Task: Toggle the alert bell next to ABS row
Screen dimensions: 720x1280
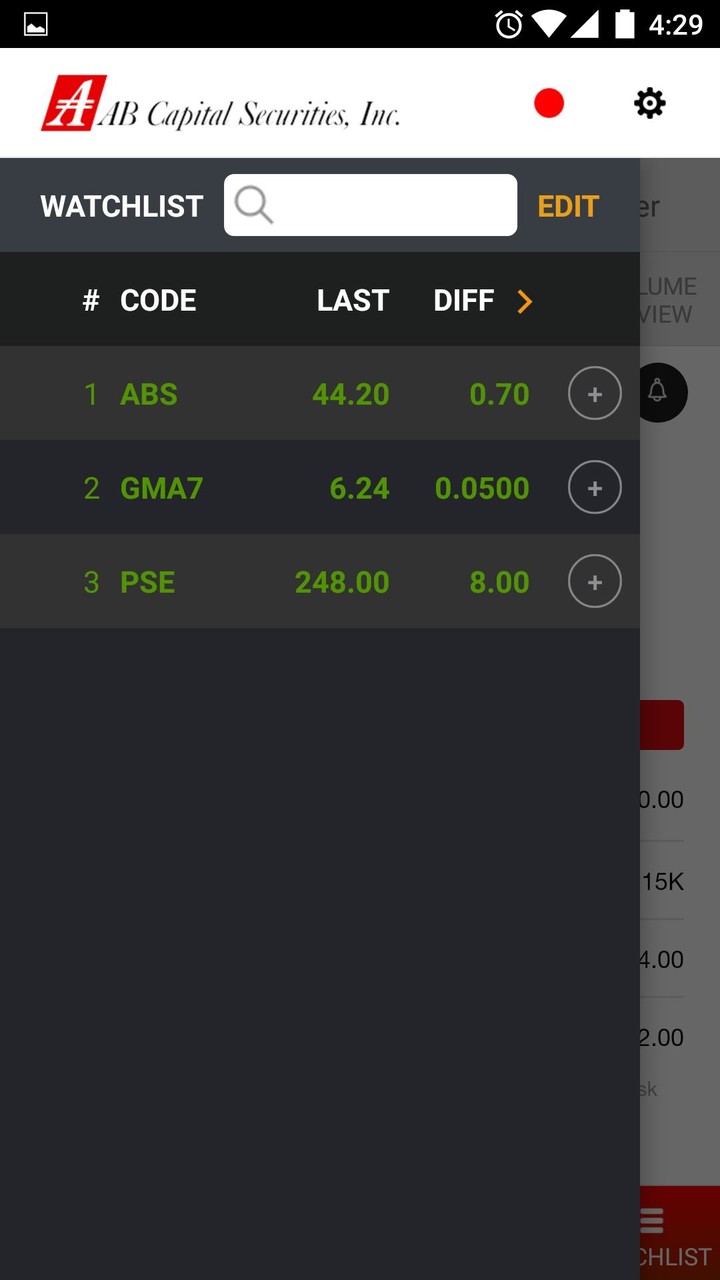Action: click(659, 392)
